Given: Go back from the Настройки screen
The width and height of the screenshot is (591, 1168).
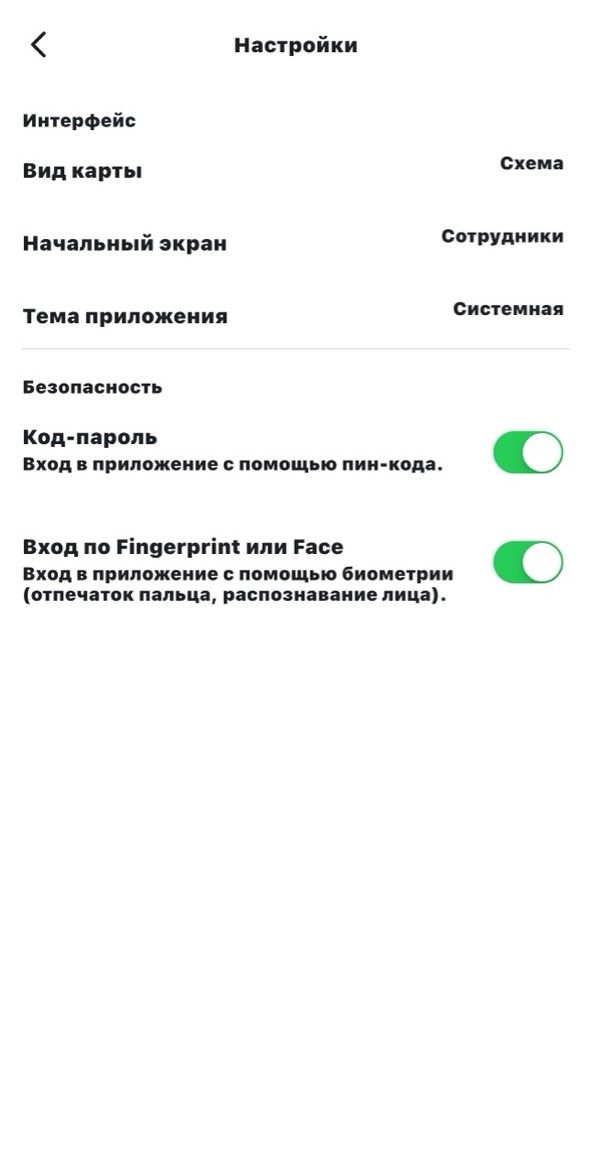Looking at the screenshot, I should pyautogui.click(x=39, y=45).
